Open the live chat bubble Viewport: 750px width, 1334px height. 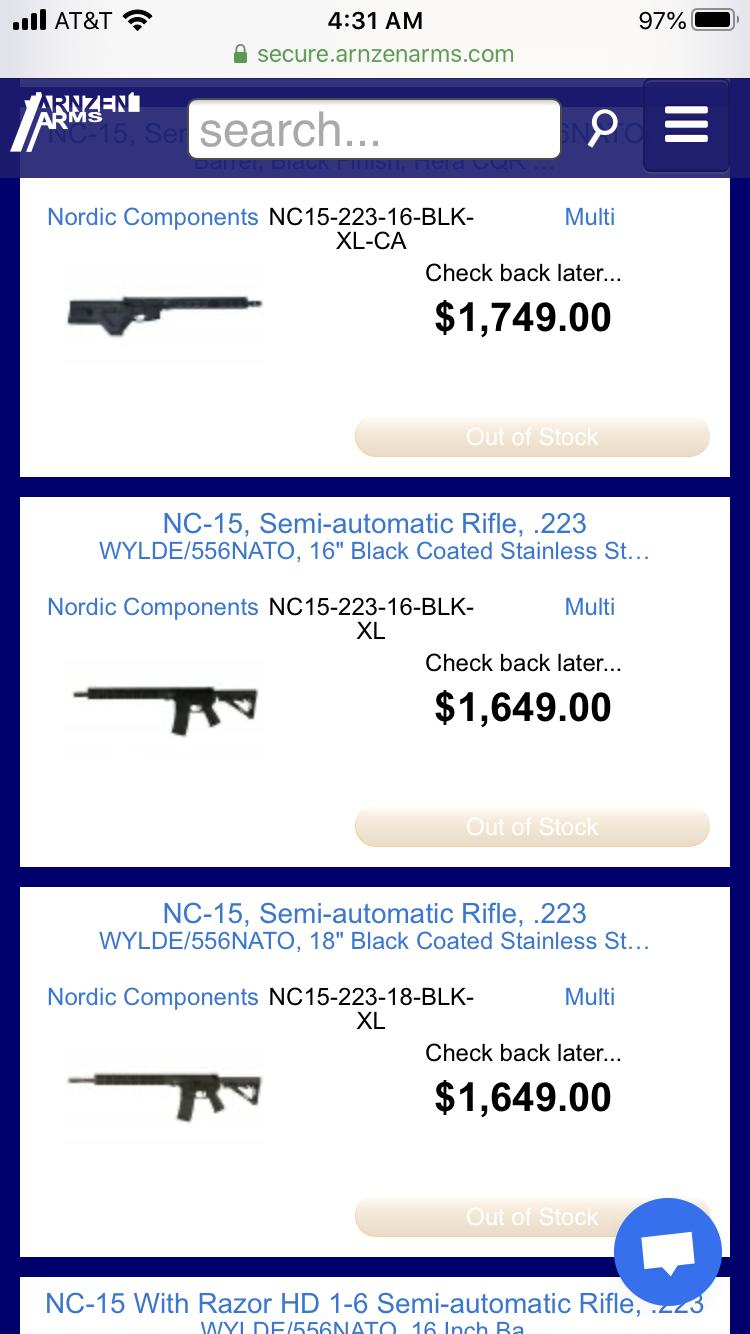click(x=667, y=1250)
